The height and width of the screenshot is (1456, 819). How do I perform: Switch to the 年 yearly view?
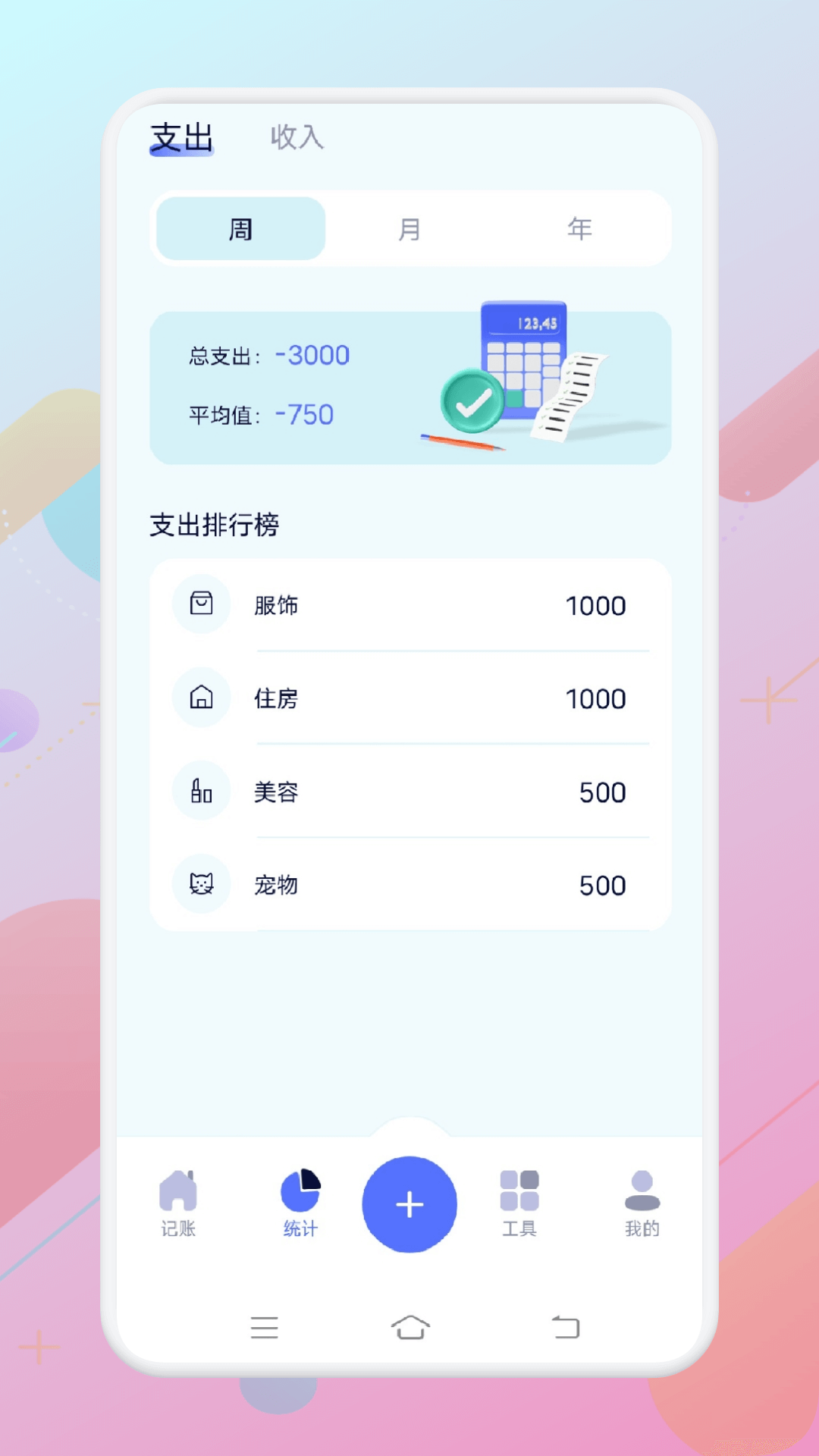point(579,228)
